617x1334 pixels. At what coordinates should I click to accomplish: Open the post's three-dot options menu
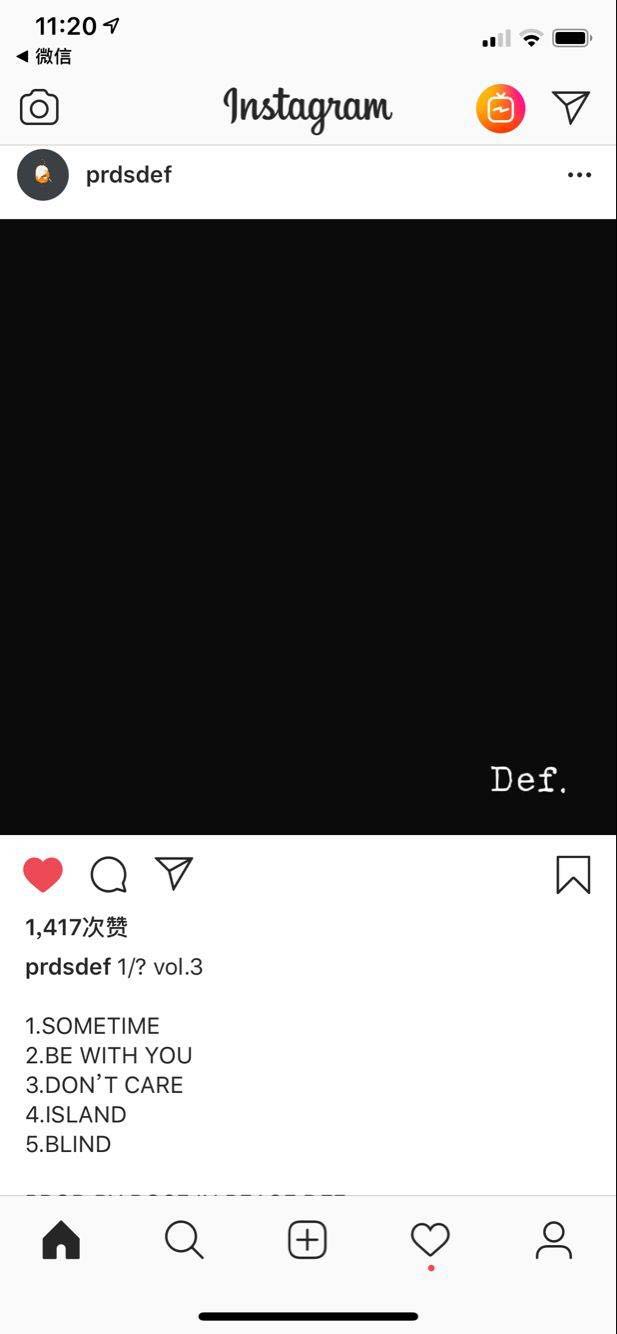point(579,175)
